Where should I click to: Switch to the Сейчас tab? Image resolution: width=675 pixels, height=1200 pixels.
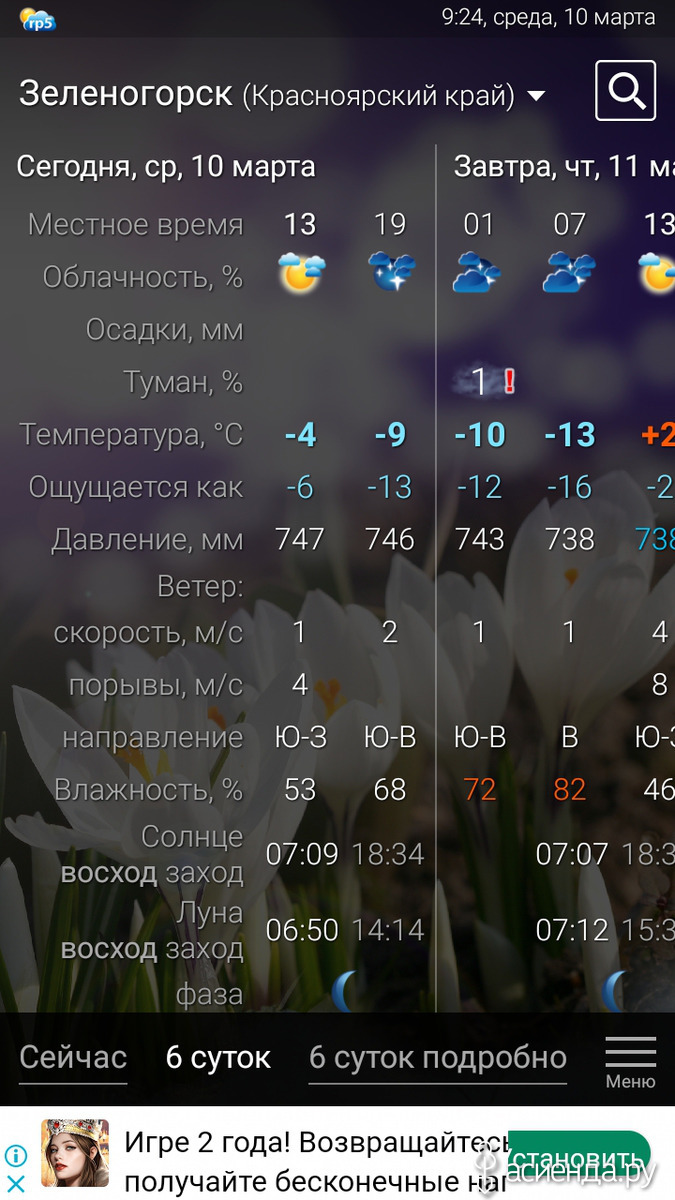73,1057
